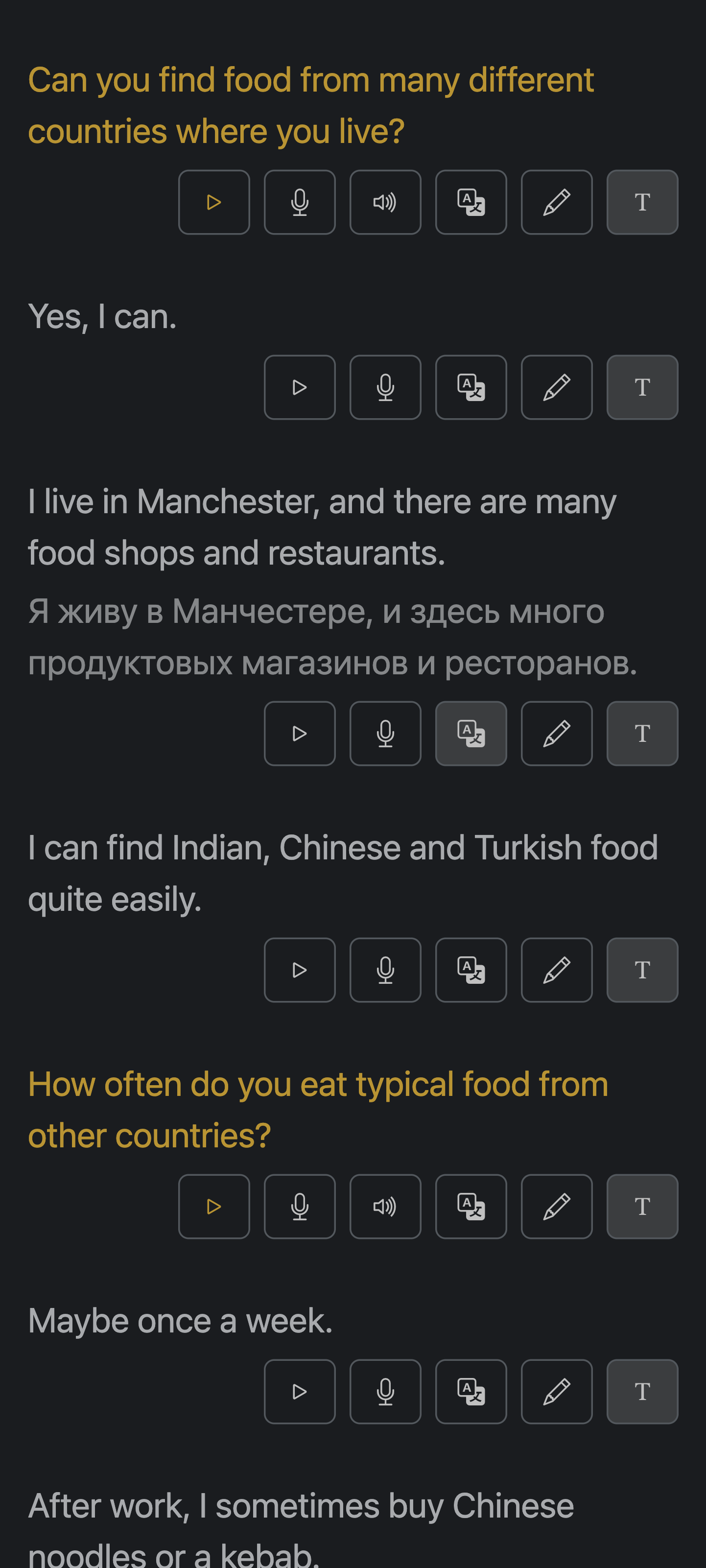
Task: Play the sentence "Yes, I can."
Action: tap(300, 387)
